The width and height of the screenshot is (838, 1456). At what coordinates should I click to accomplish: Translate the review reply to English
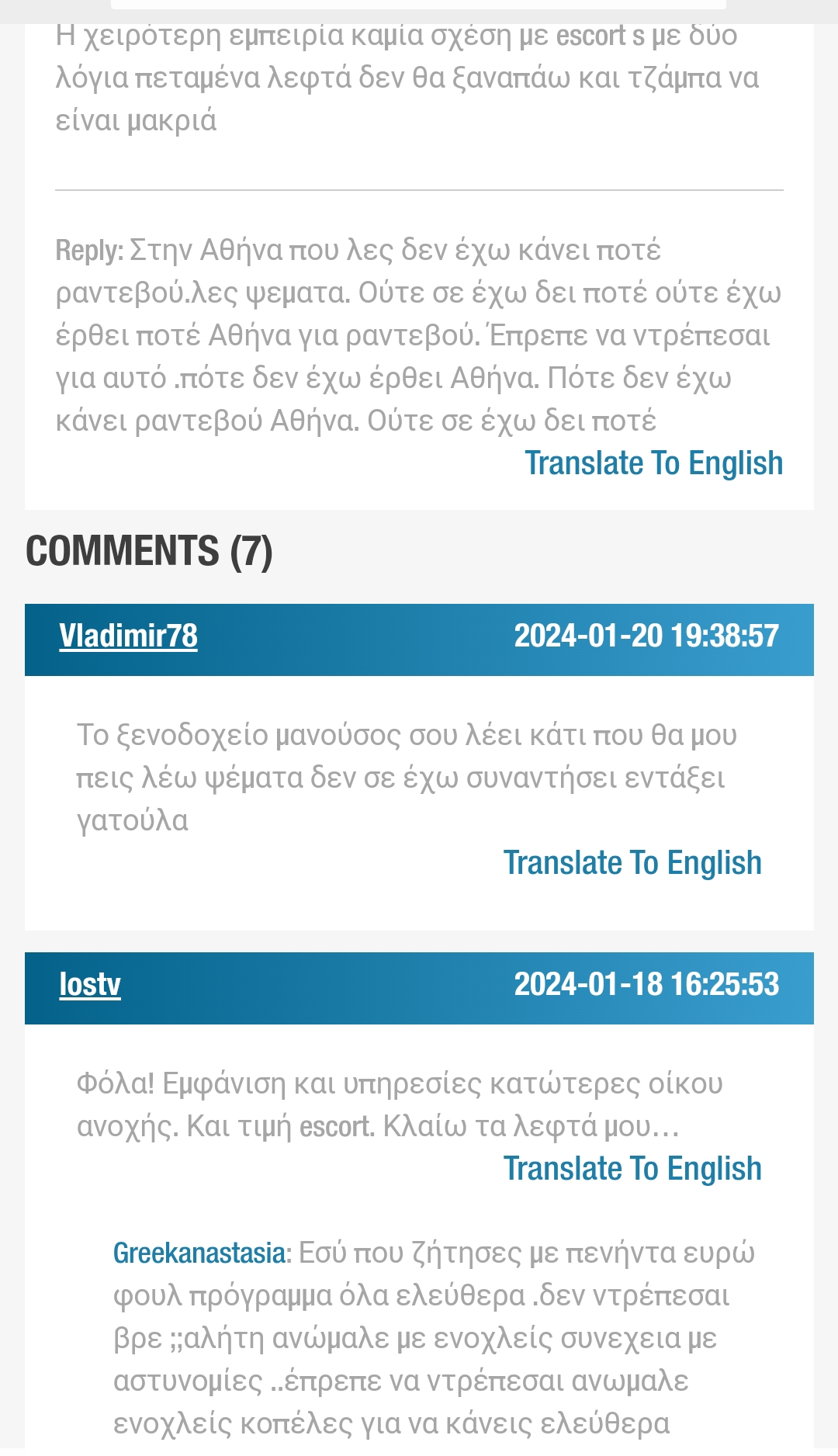653,463
